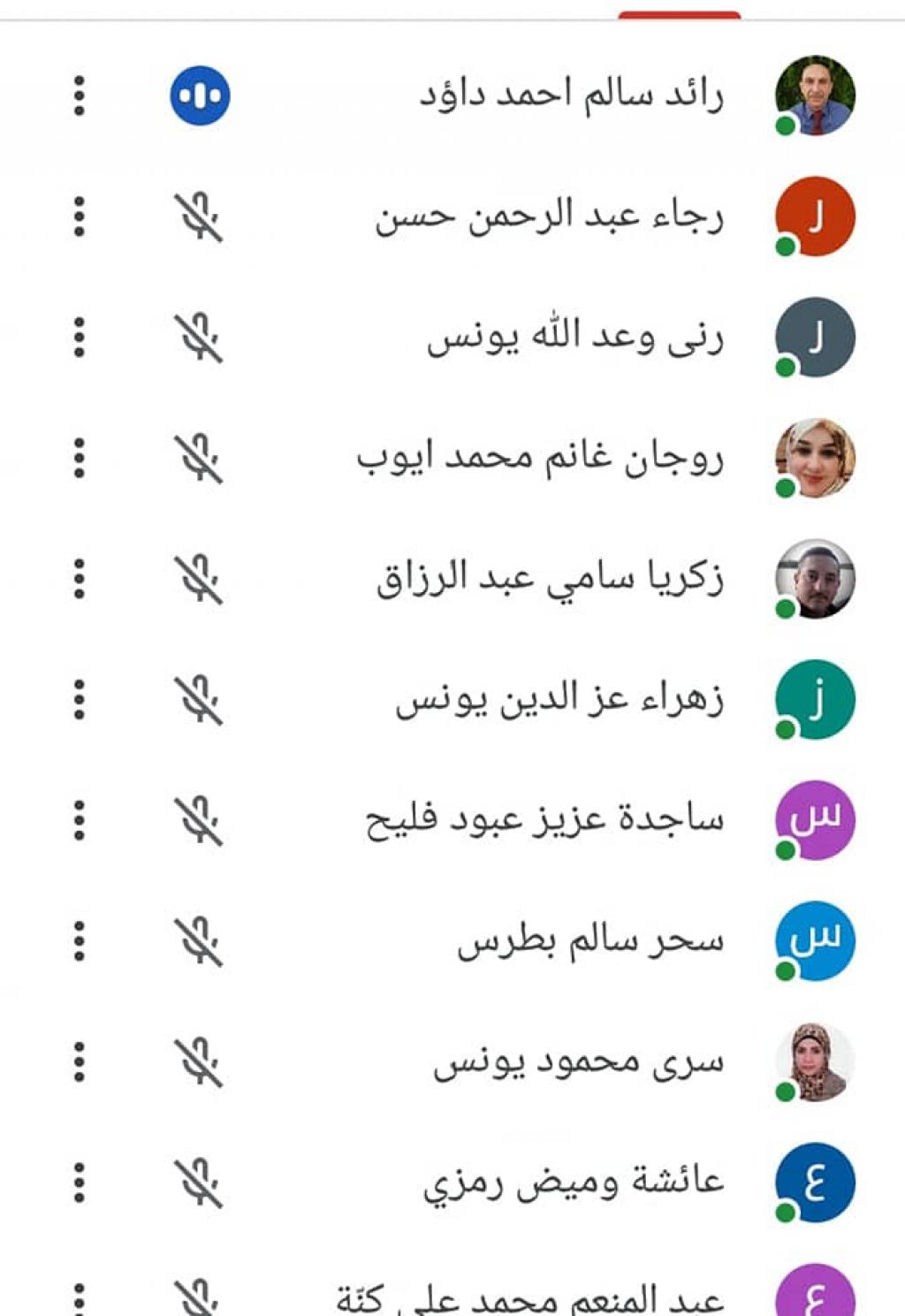Open options menu for ساجدة عزيز عبود فليح
This screenshot has width=905, height=1316.
click(x=80, y=820)
